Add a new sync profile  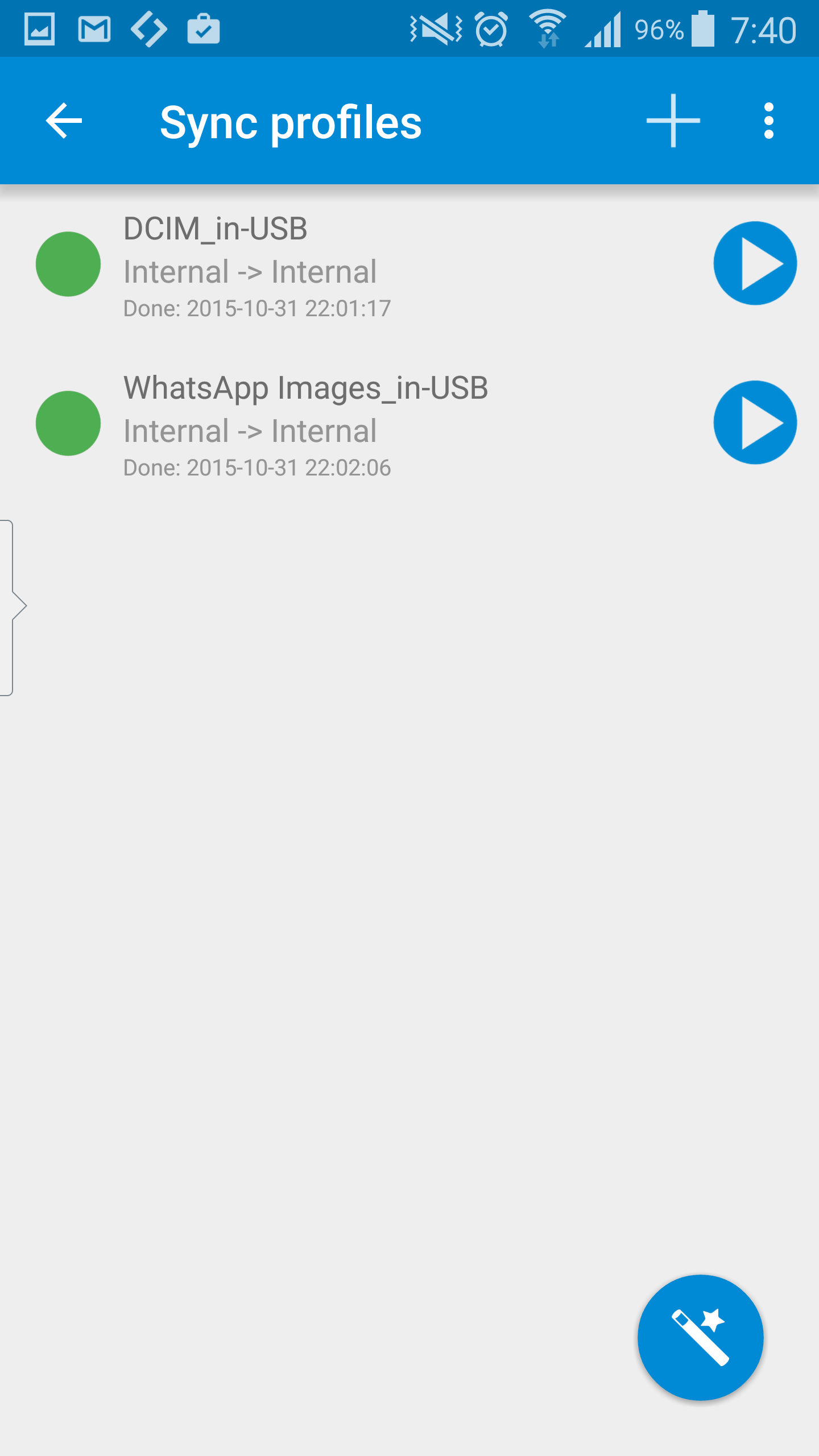(x=673, y=121)
